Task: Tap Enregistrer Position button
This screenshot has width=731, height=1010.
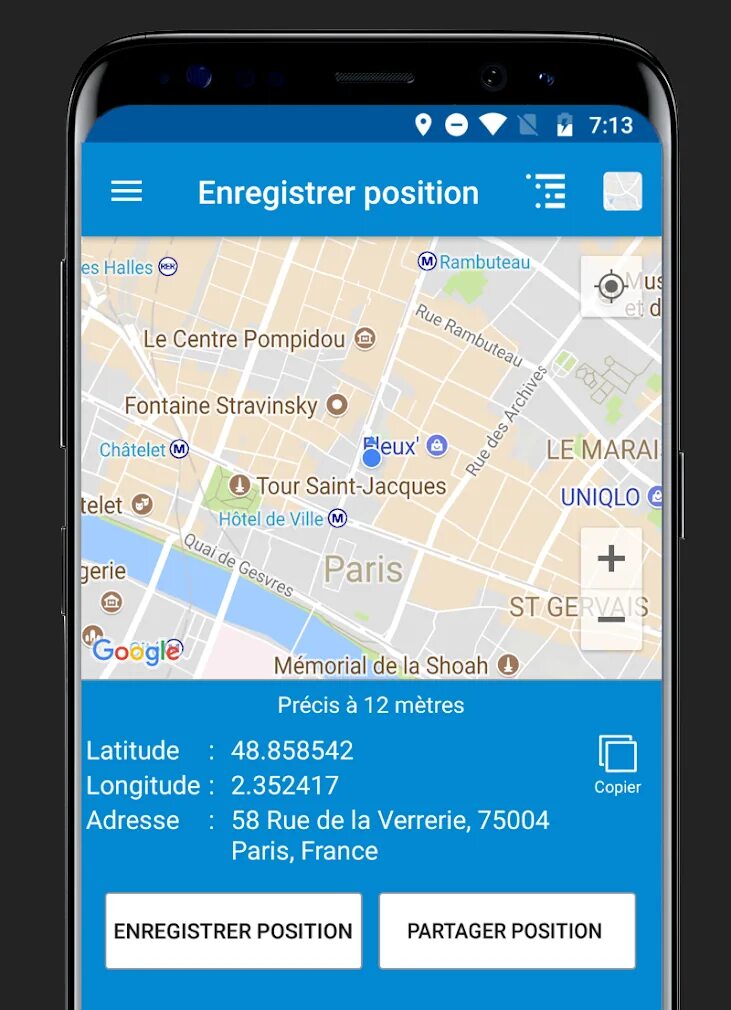Action: [233, 931]
